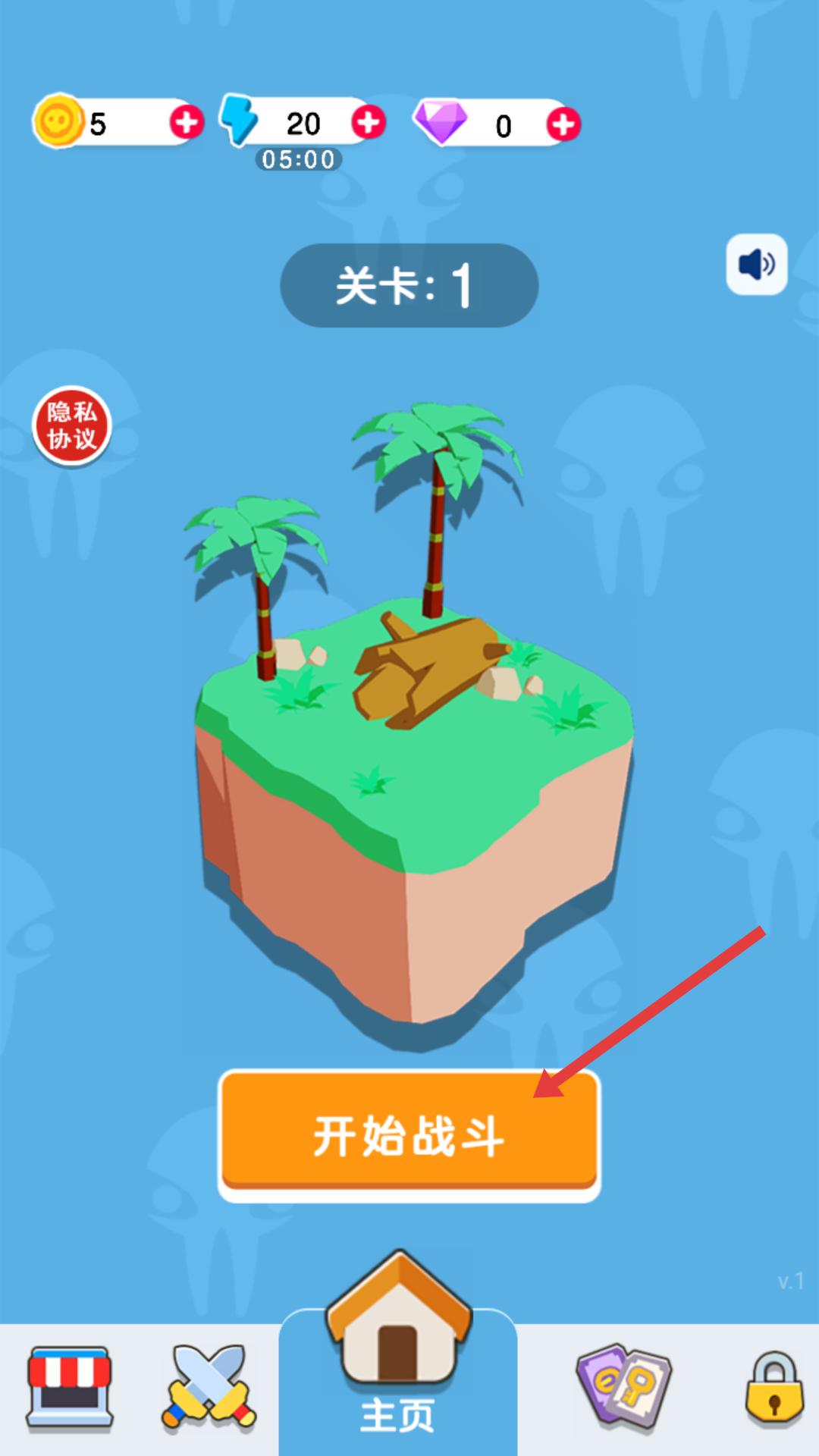Open the shop tab
The image size is (819, 1456).
tap(70, 1388)
